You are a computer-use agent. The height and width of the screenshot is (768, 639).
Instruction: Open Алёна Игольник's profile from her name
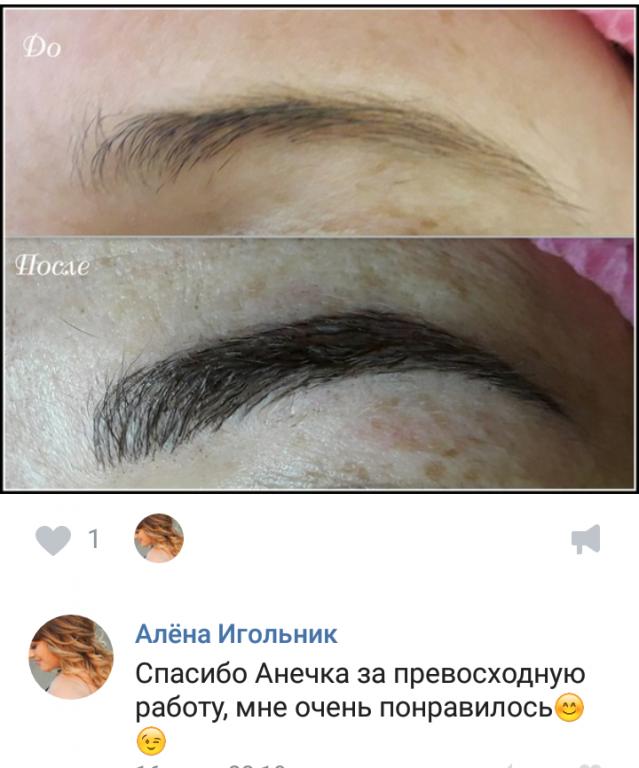236,634
